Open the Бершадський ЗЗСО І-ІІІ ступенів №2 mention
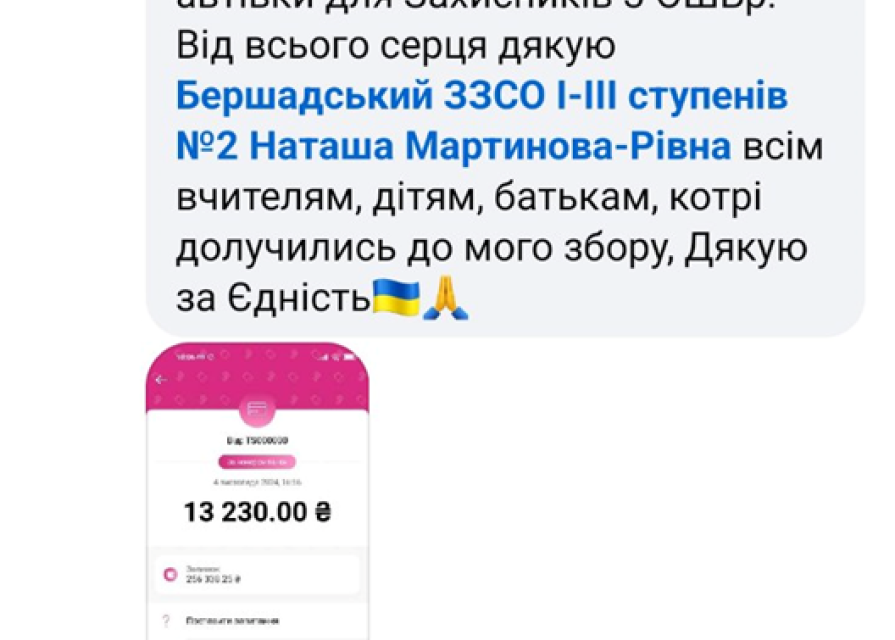 pos(481,97)
